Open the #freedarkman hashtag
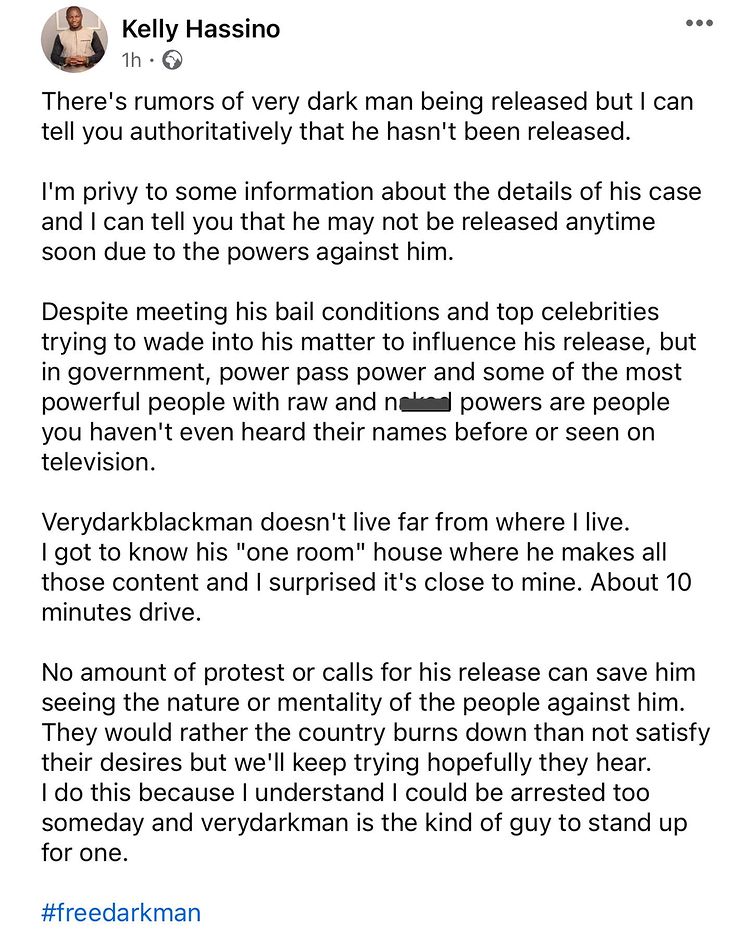 tap(121, 912)
